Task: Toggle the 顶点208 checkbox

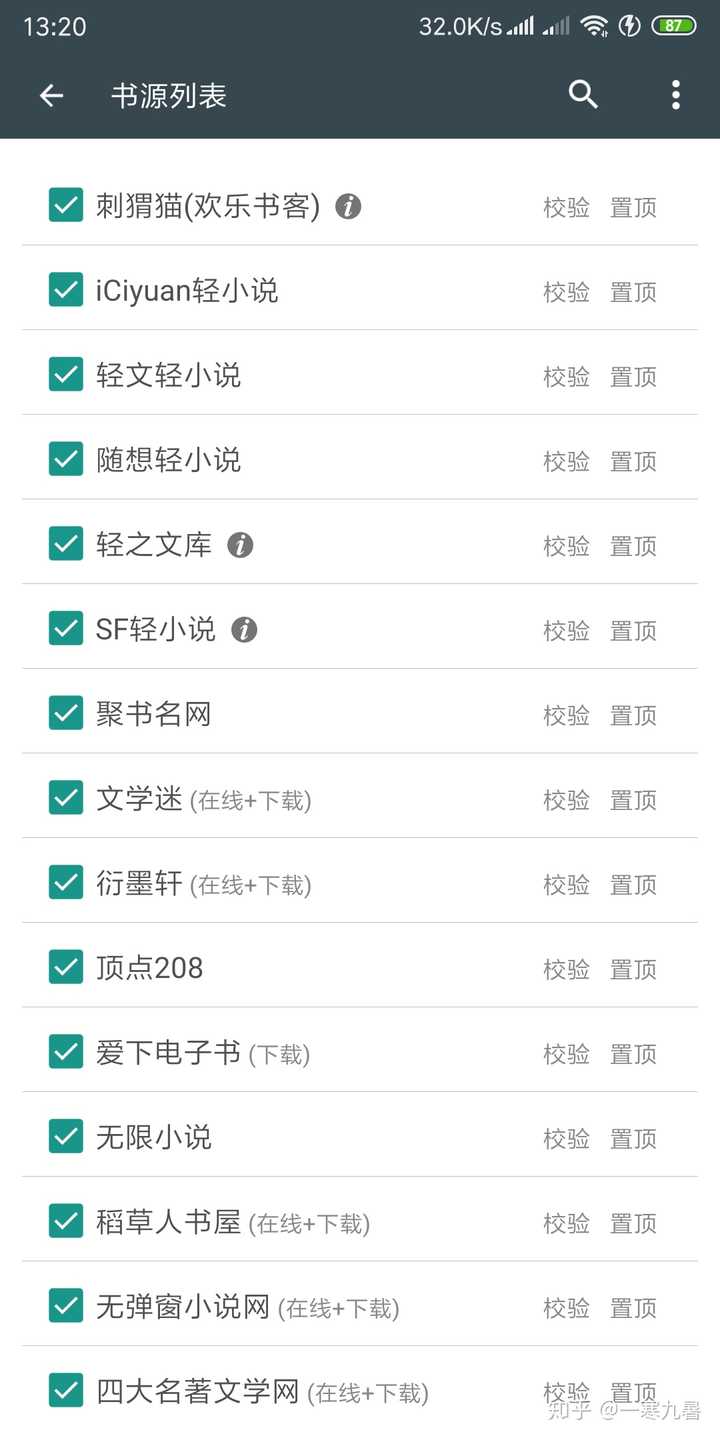Action: click(x=66, y=967)
